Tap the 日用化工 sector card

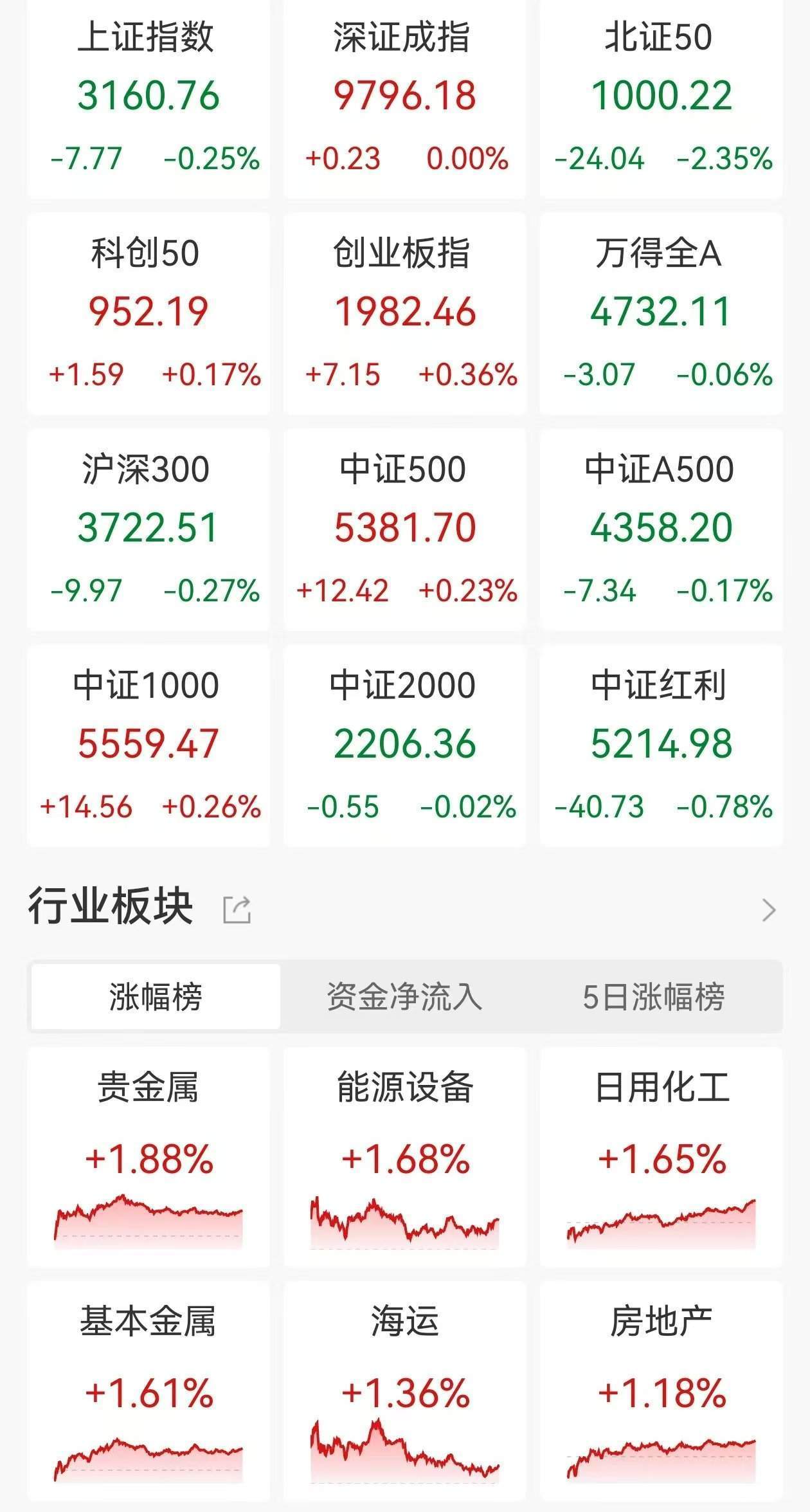661,1156
